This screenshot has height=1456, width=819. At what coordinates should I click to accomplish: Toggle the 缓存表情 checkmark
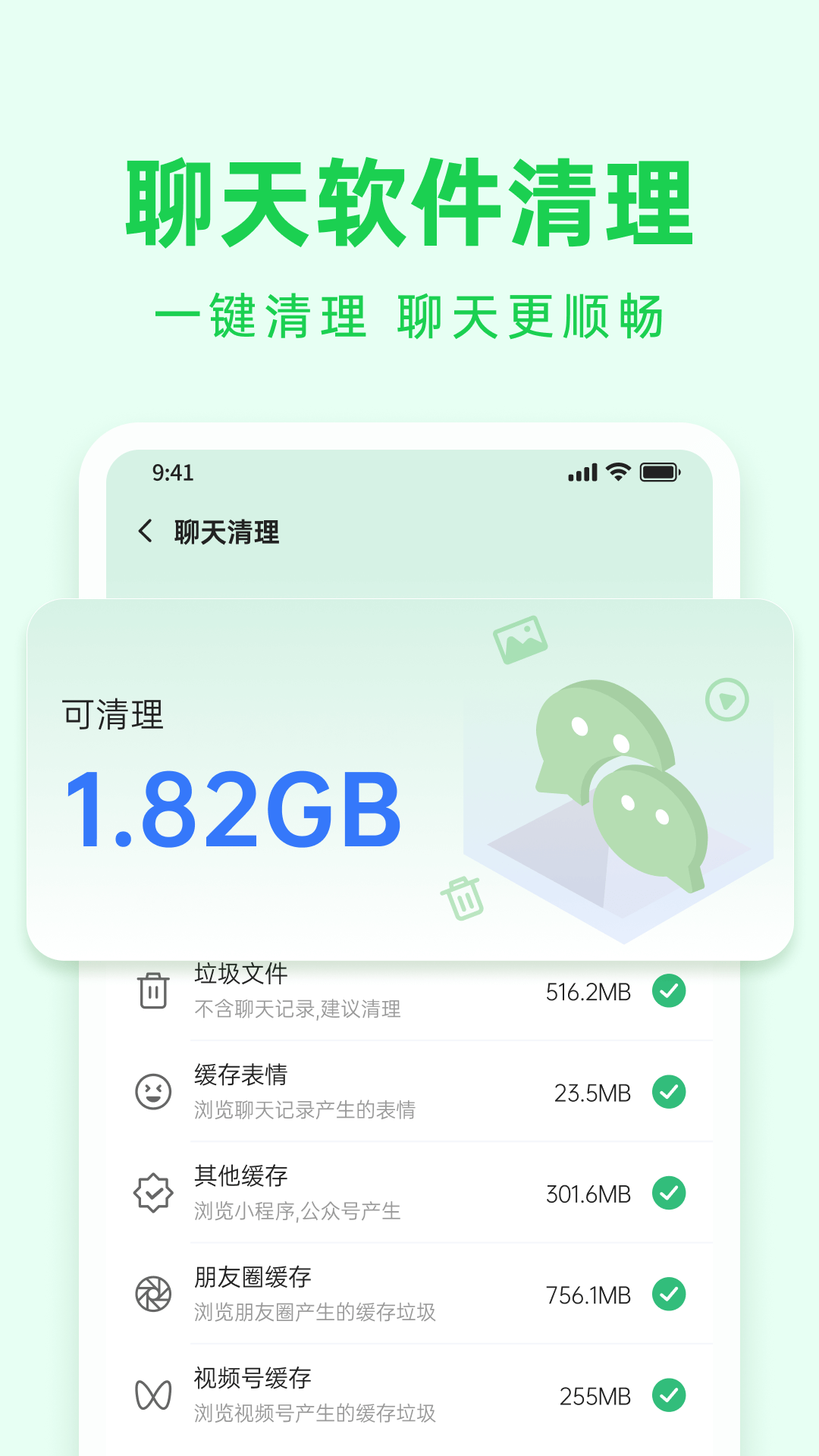coord(670,1090)
